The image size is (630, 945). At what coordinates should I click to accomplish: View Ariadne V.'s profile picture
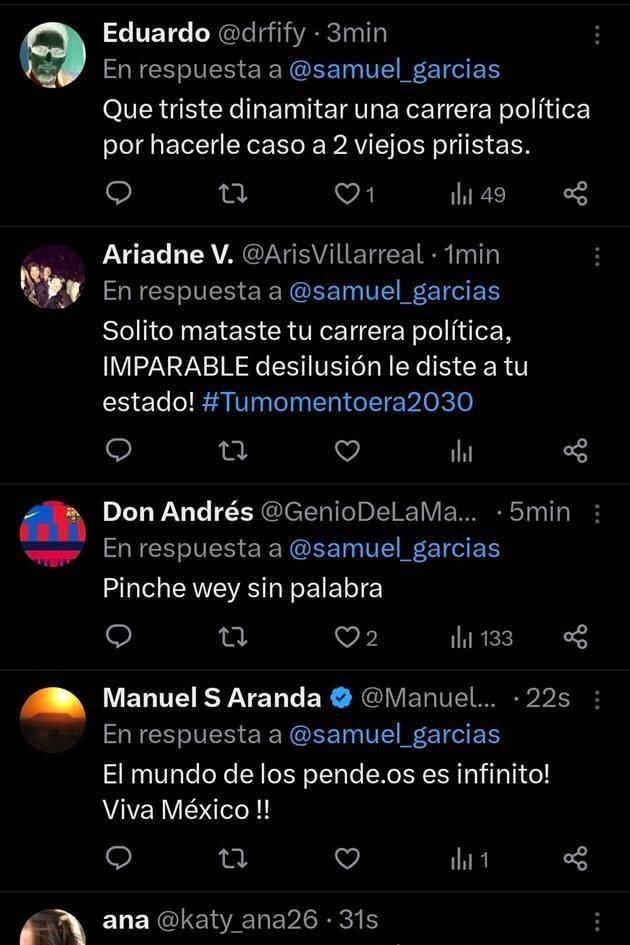(53, 276)
